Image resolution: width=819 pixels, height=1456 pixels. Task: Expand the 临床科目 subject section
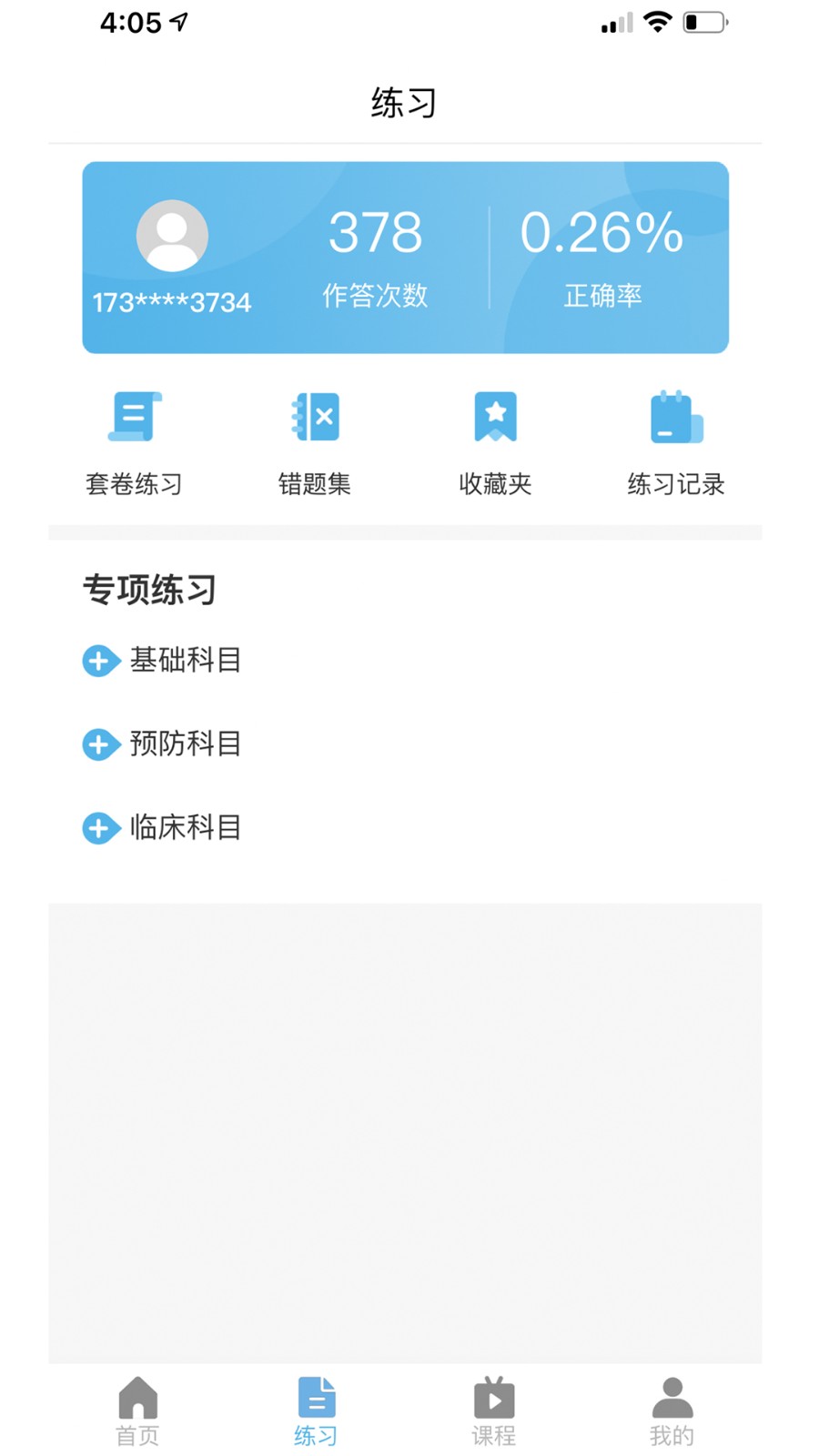click(100, 828)
